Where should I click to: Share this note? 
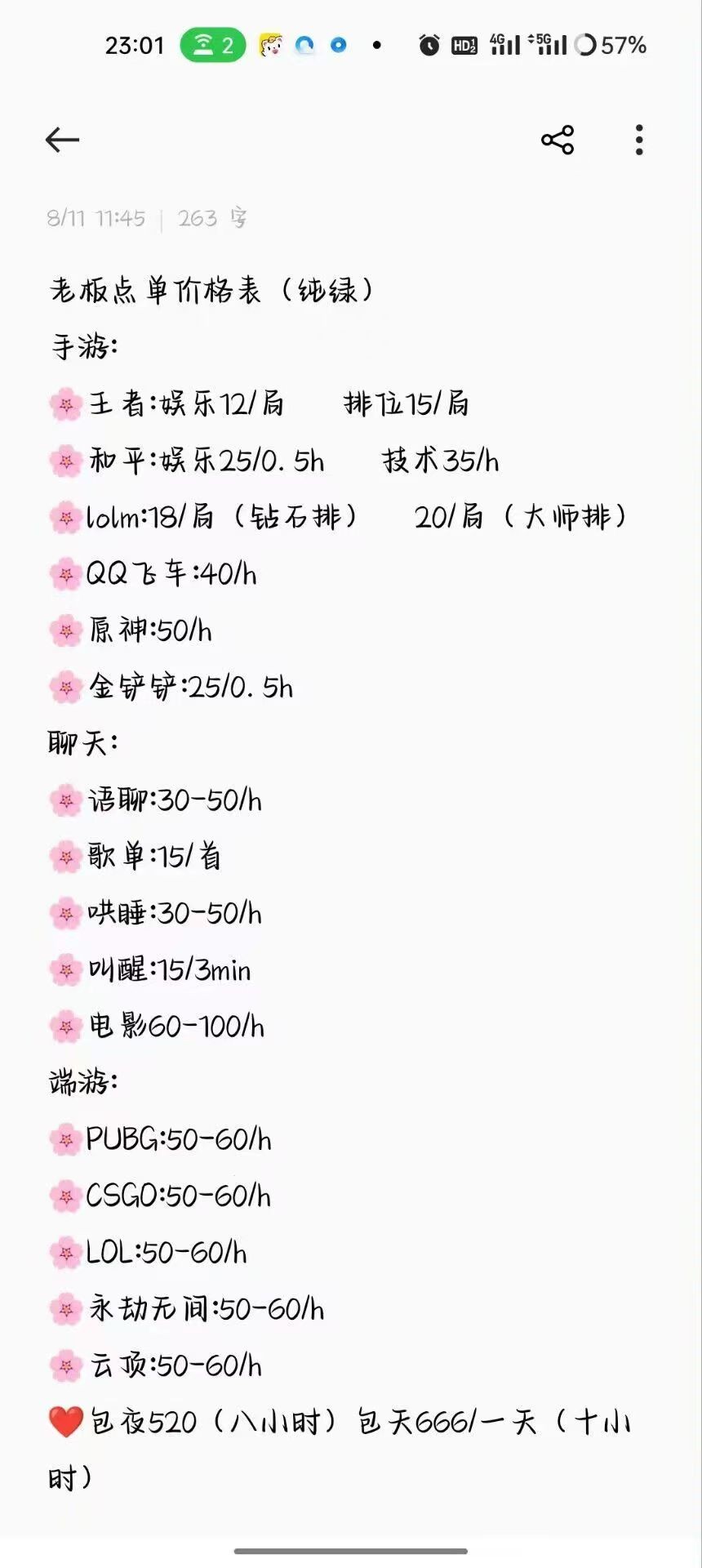pyautogui.click(x=558, y=140)
